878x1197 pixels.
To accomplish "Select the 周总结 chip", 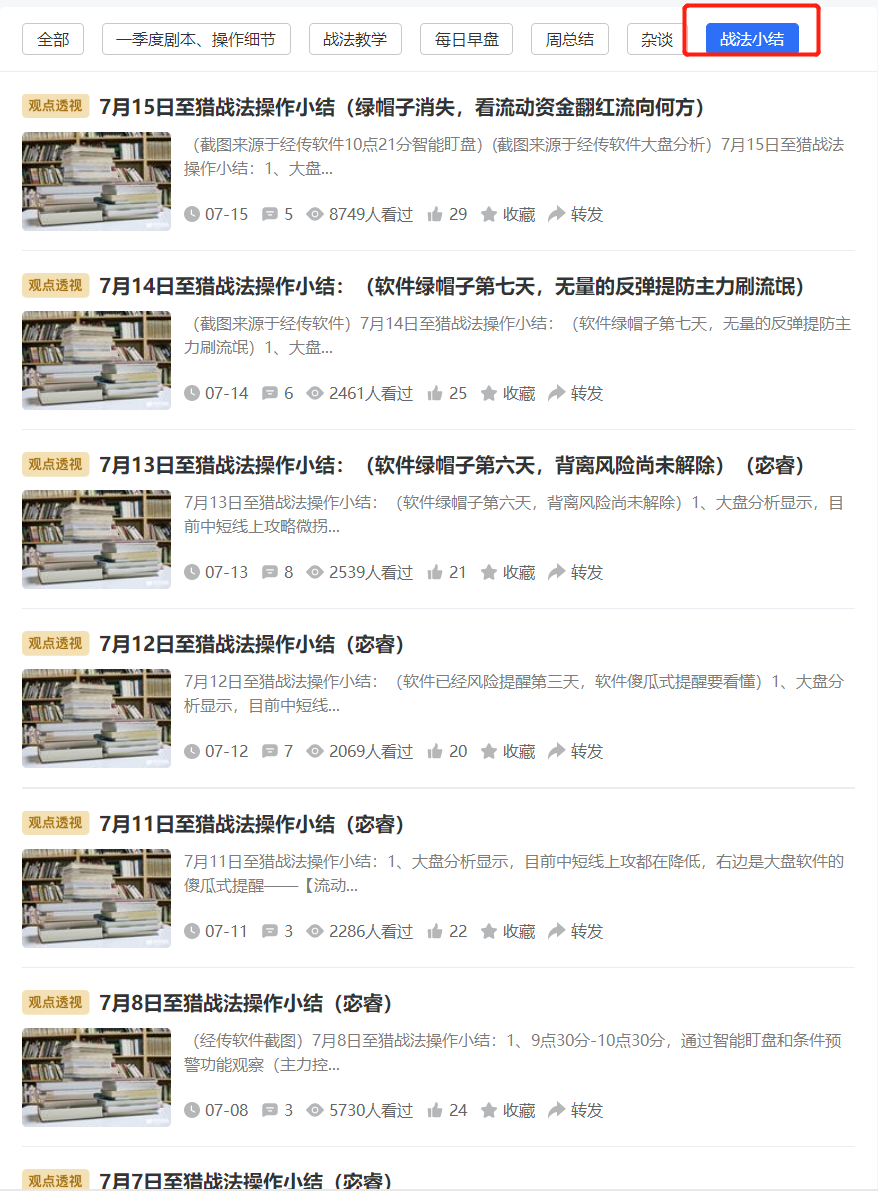I will coord(569,40).
